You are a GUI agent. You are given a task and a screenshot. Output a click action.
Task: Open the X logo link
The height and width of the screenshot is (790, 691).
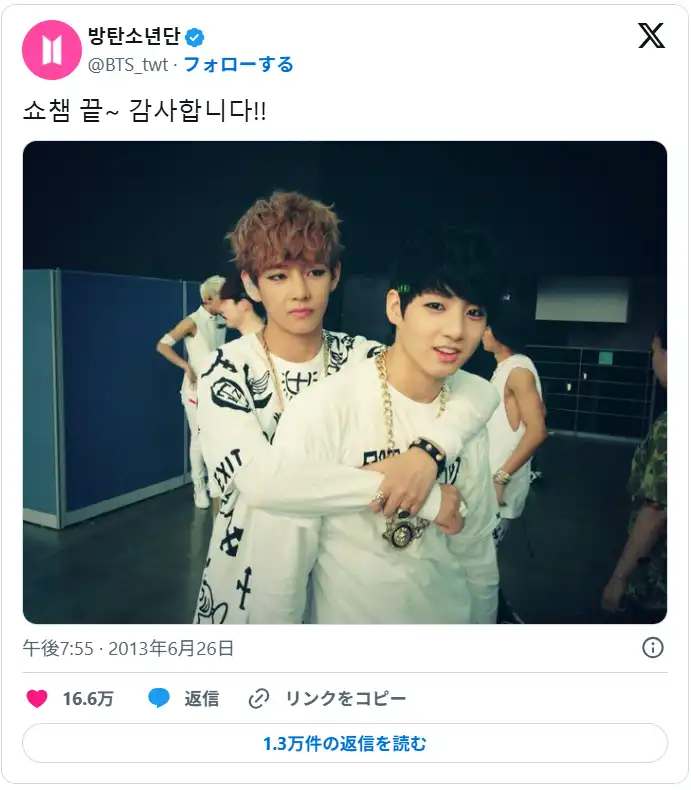651,36
